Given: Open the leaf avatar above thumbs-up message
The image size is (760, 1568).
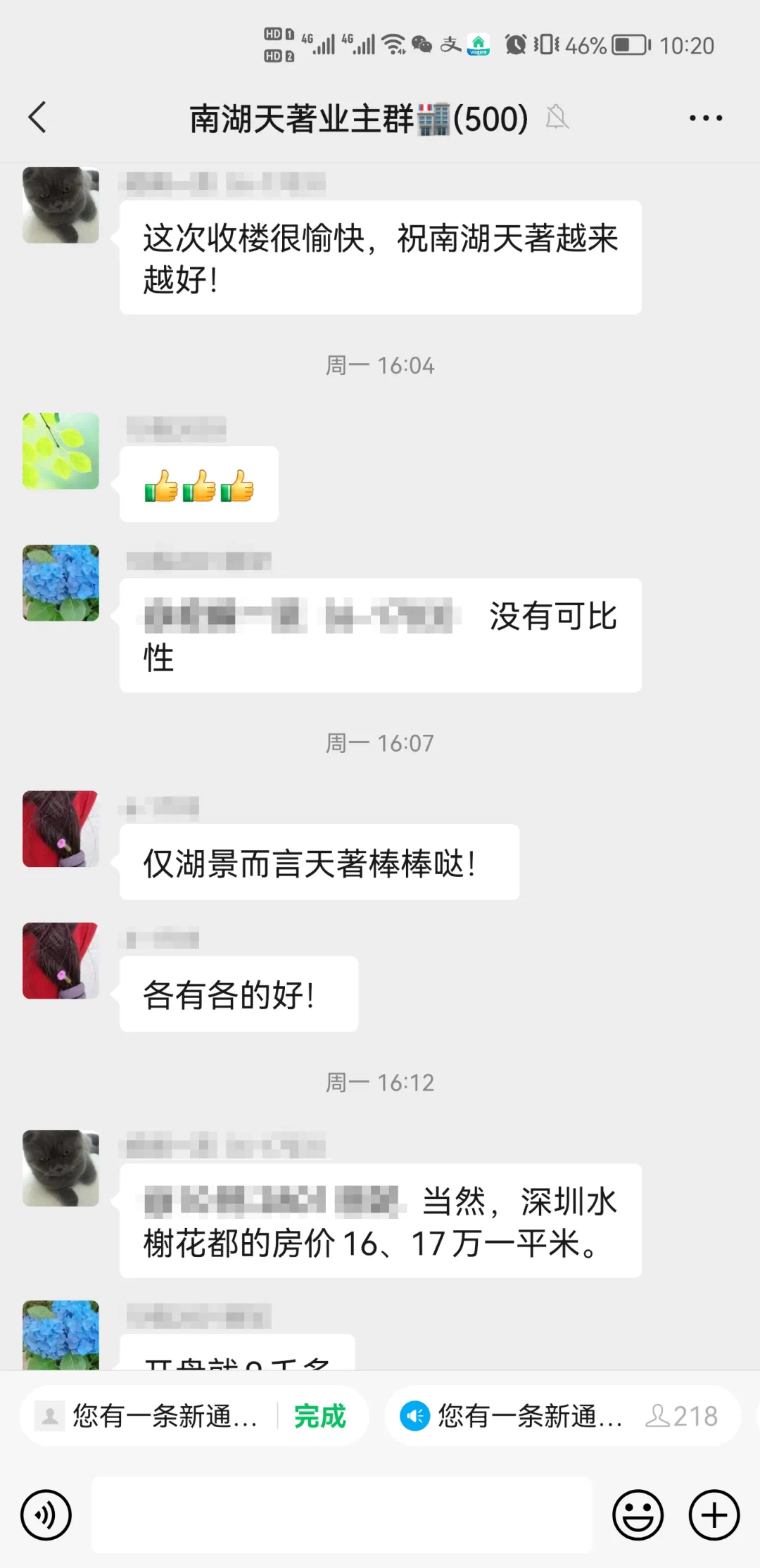Looking at the screenshot, I should pos(61,451).
